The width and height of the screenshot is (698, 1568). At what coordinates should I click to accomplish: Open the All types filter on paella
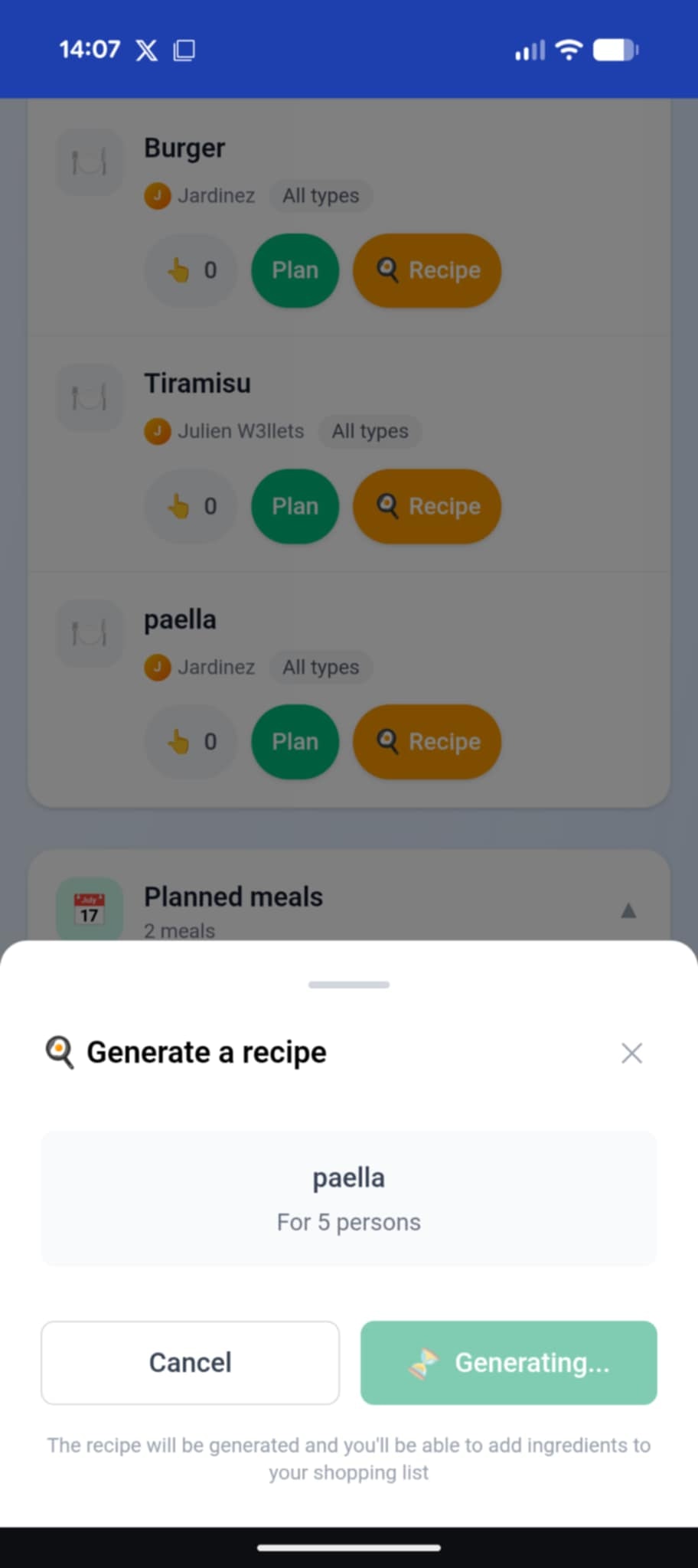[321, 667]
